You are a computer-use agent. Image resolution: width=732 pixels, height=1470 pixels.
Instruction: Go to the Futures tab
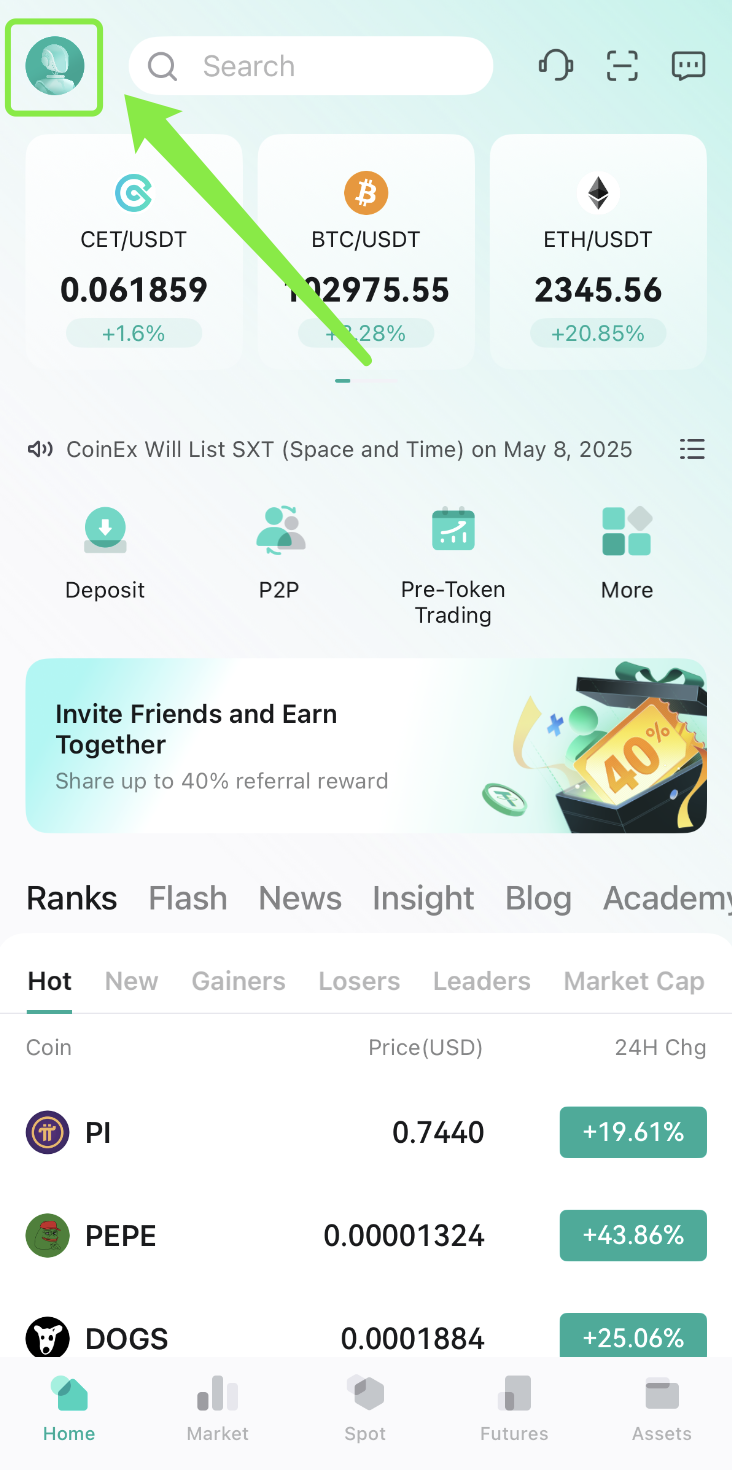[x=514, y=1408]
